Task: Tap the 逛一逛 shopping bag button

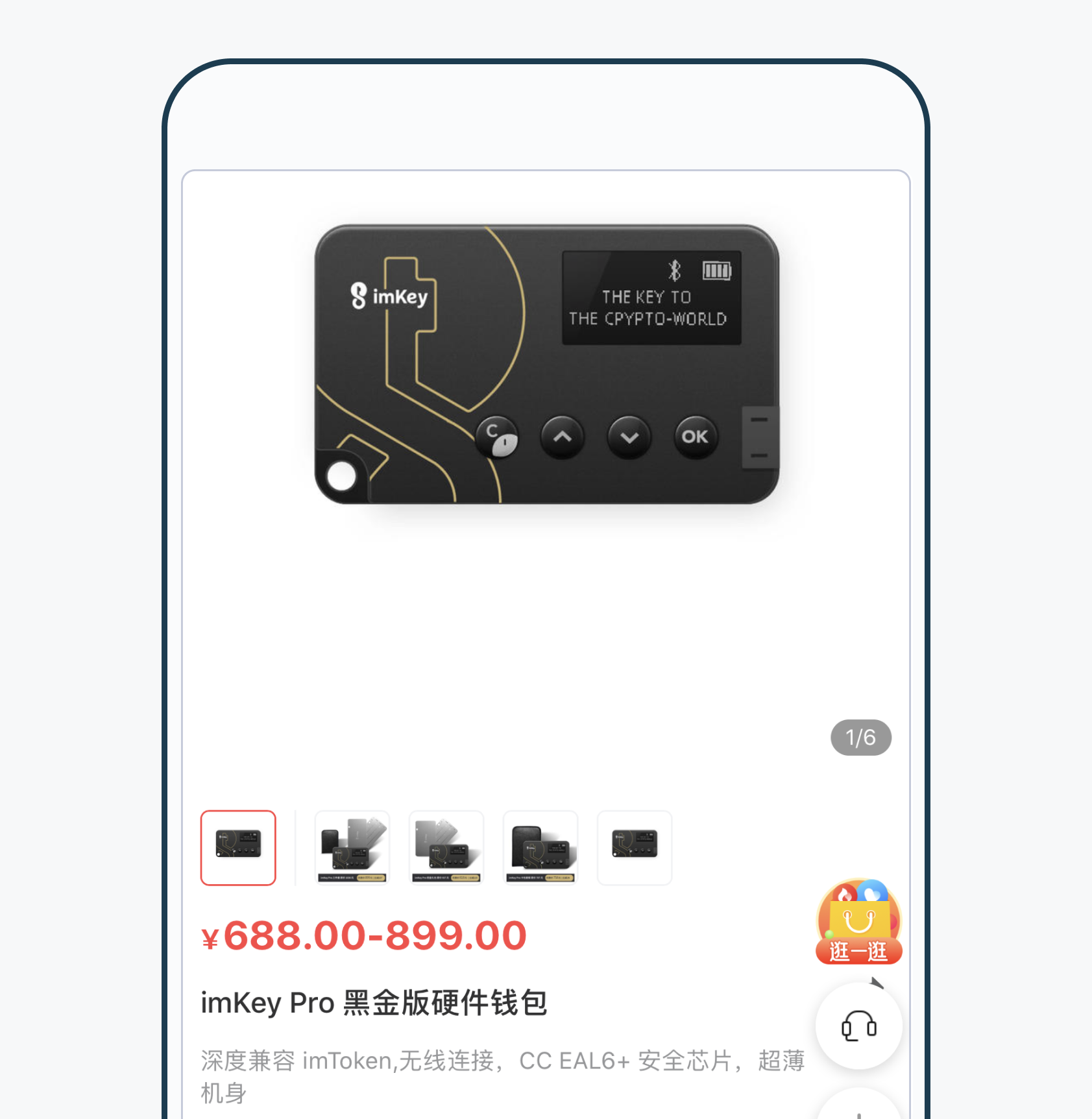Action: 858,922
